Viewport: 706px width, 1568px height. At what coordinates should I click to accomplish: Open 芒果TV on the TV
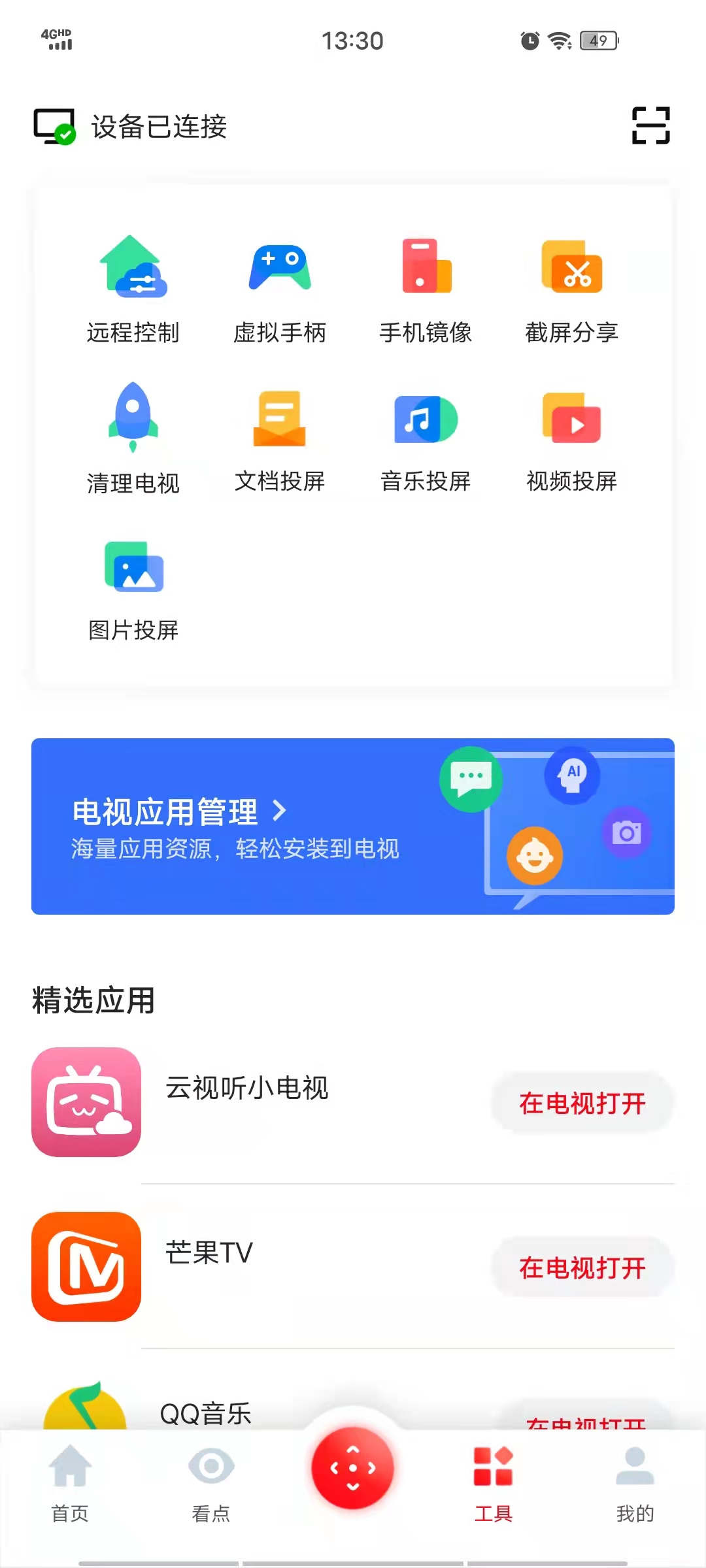coord(582,1267)
